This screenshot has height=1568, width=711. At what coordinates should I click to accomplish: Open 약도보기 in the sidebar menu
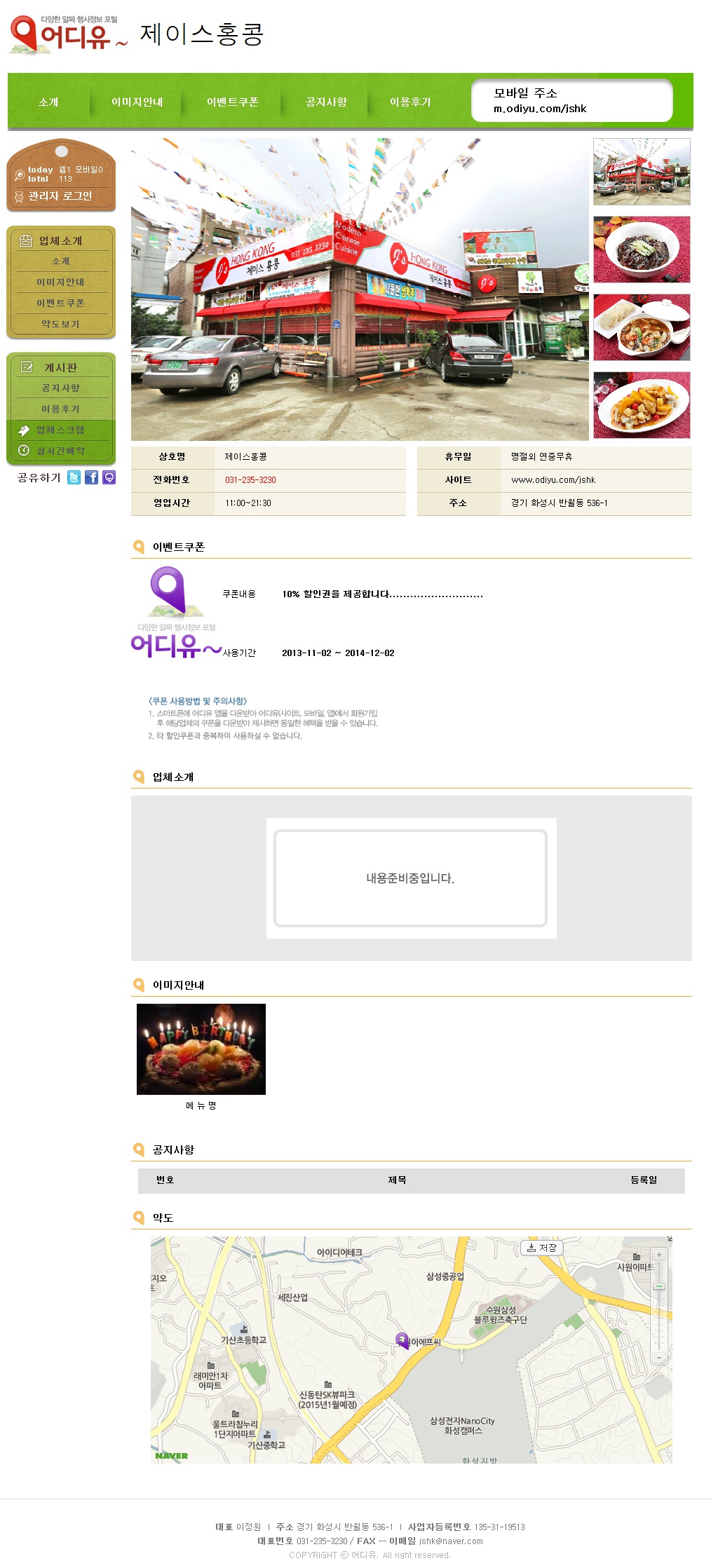coord(61,324)
